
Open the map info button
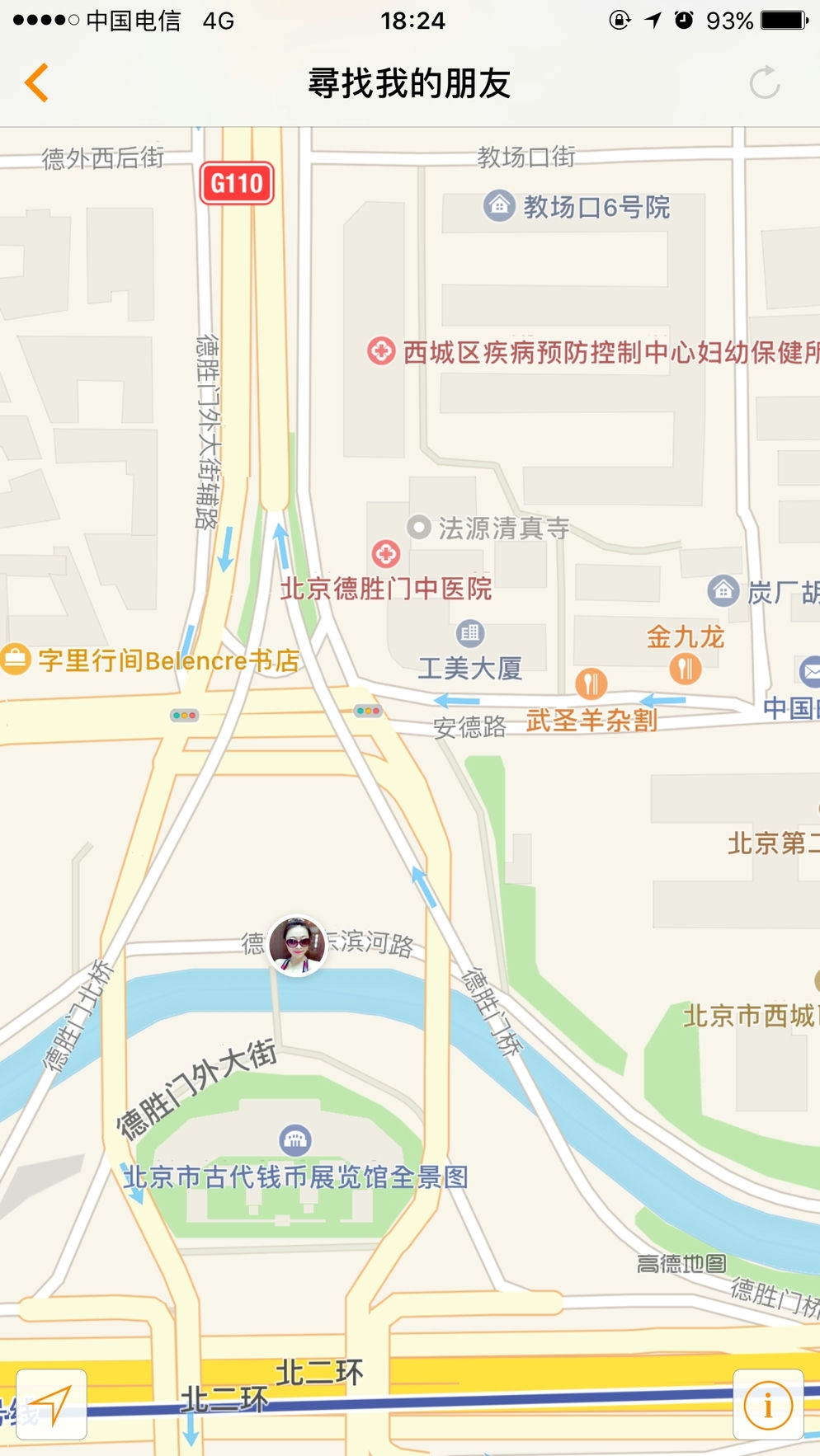coord(767,1404)
